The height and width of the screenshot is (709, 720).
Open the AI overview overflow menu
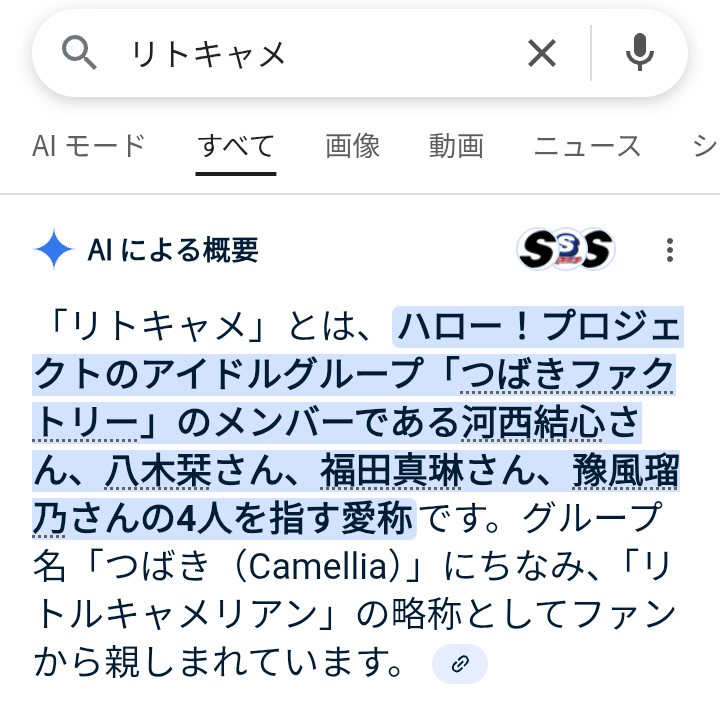(x=670, y=250)
